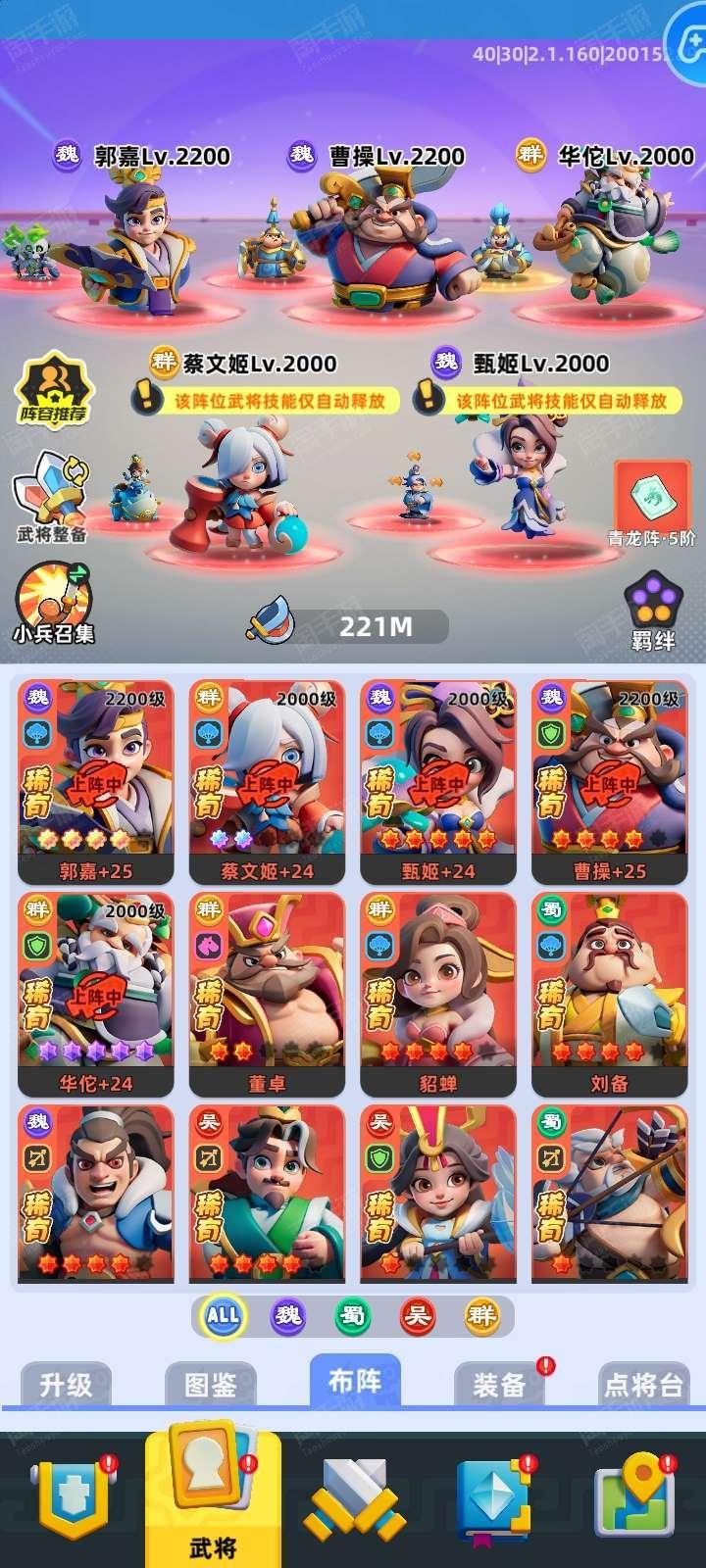The image size is (706, 1568).
Task: Open the 羁绊 bonds icon
Action: [x=653, y=613]
